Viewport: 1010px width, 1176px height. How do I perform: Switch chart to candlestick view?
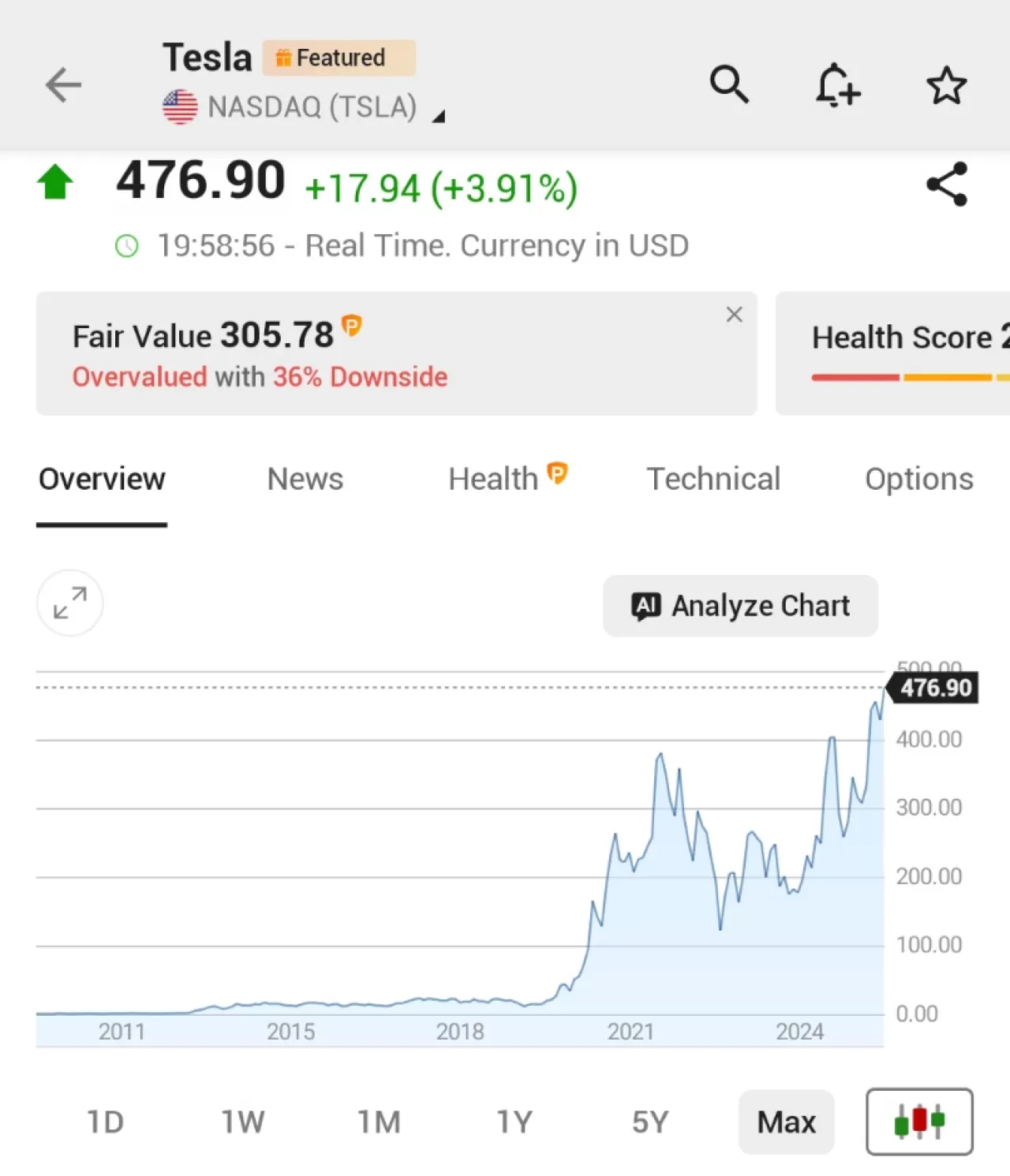point(918,1122)
